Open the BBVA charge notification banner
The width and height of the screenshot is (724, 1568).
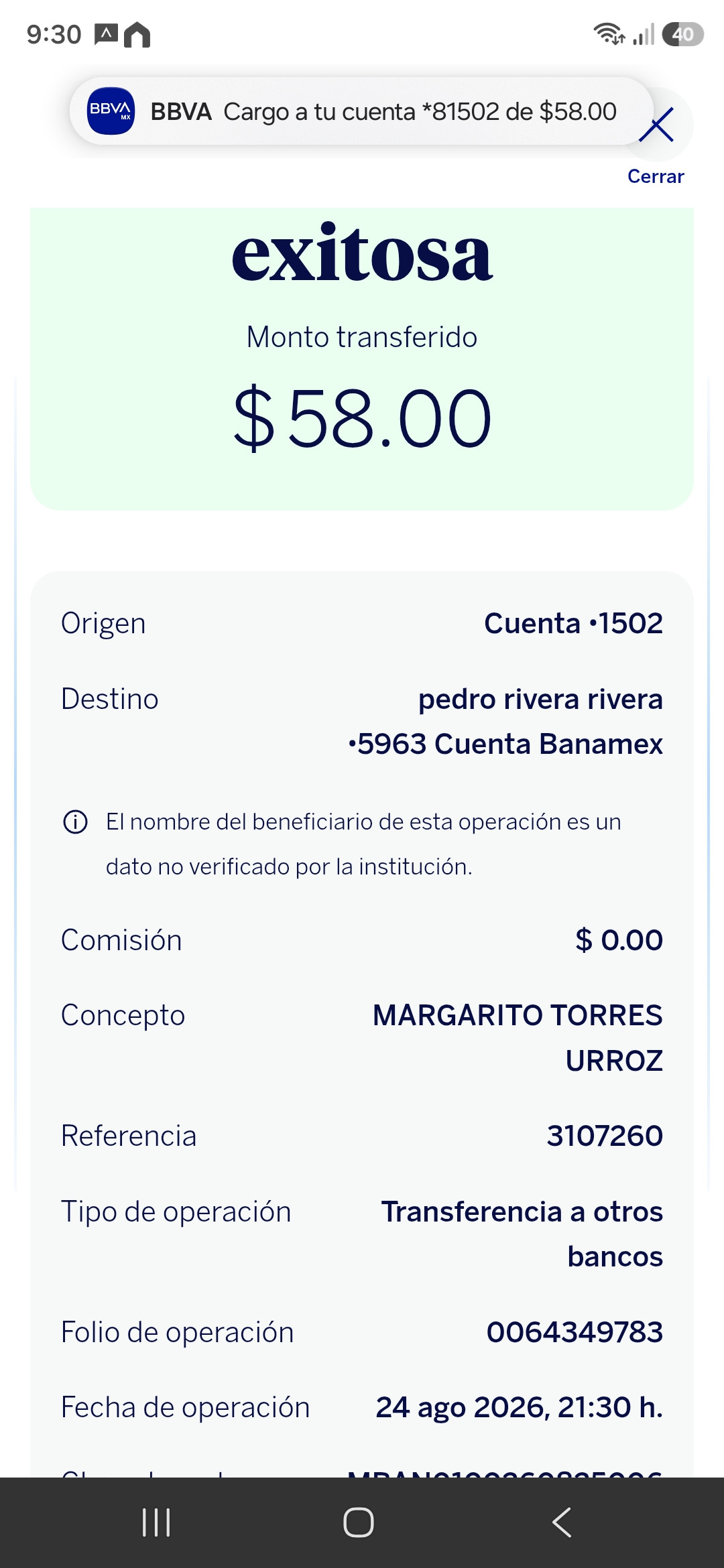(x=362, y=111)
